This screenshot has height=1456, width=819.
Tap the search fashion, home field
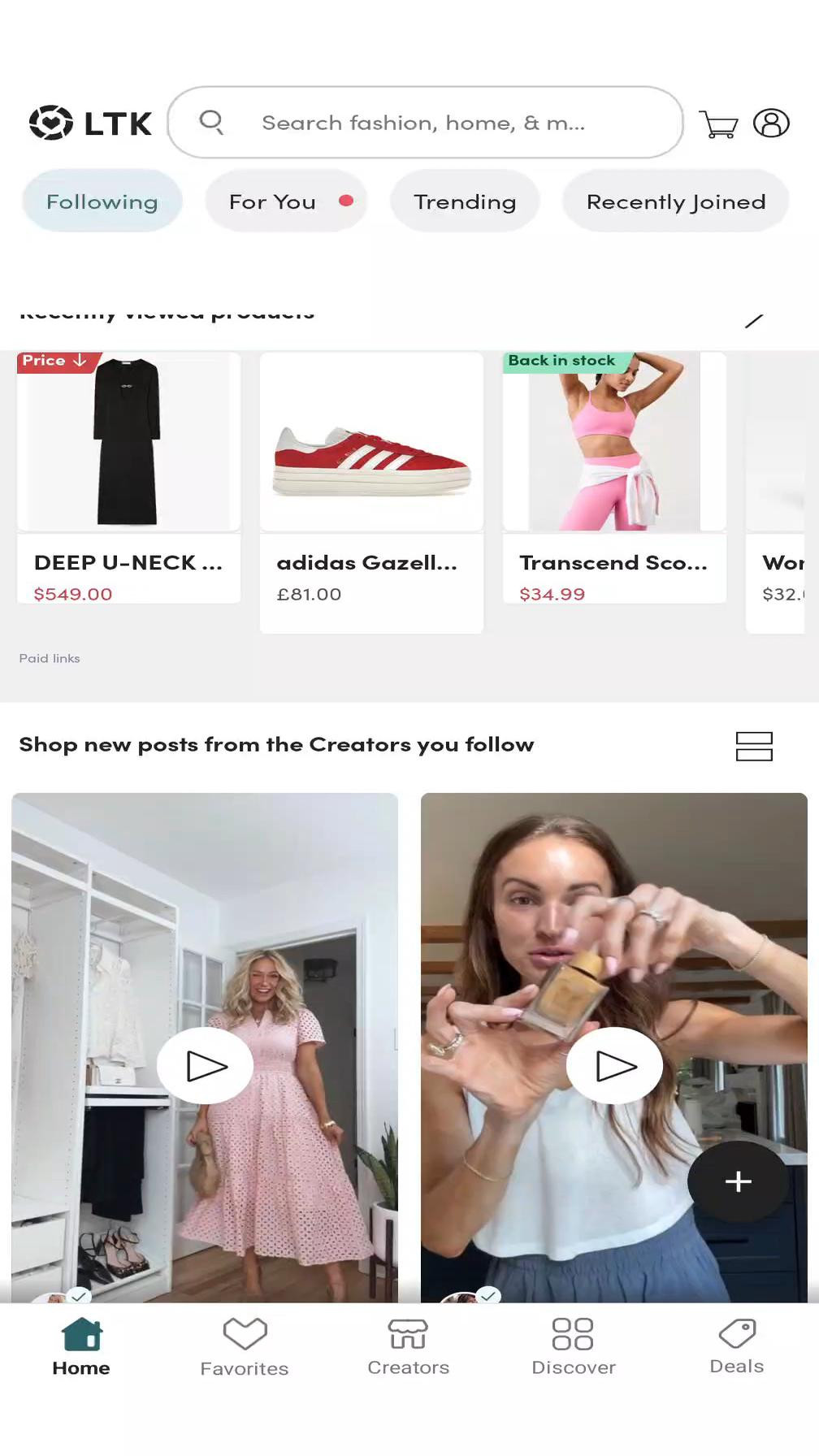click(x=425, y=123)
